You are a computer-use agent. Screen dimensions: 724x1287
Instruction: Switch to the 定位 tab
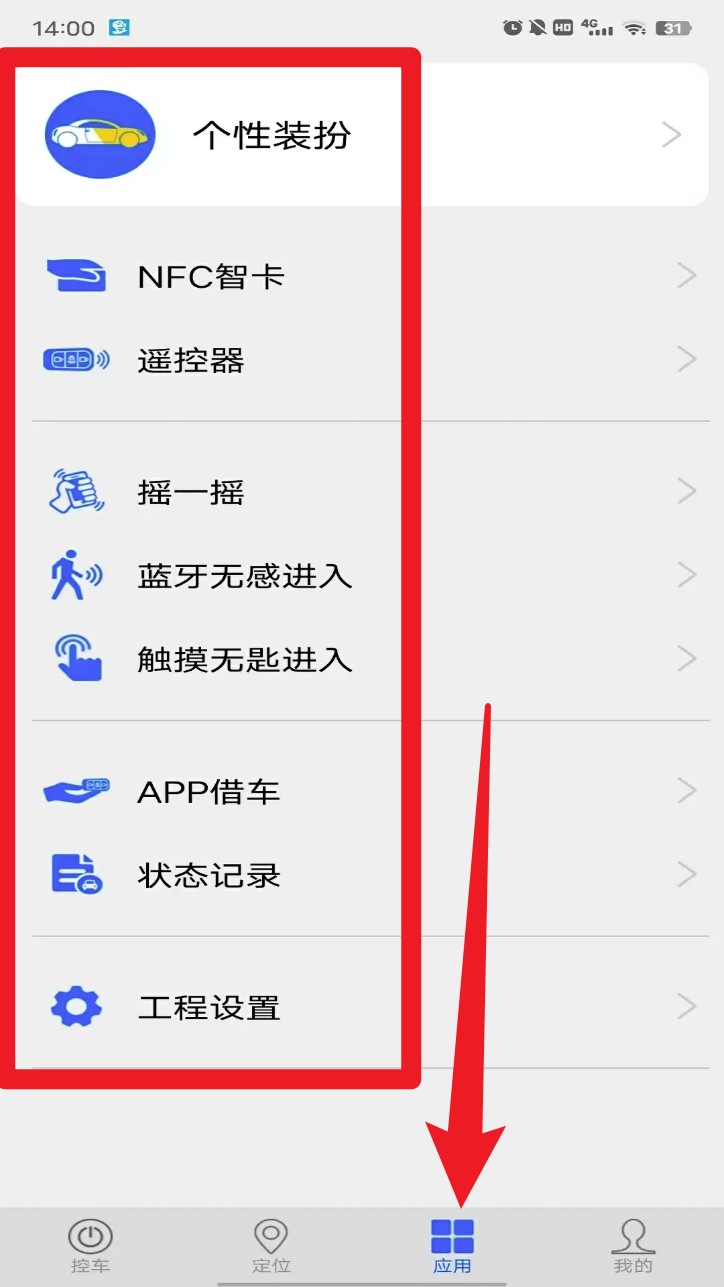[271, 1245]
